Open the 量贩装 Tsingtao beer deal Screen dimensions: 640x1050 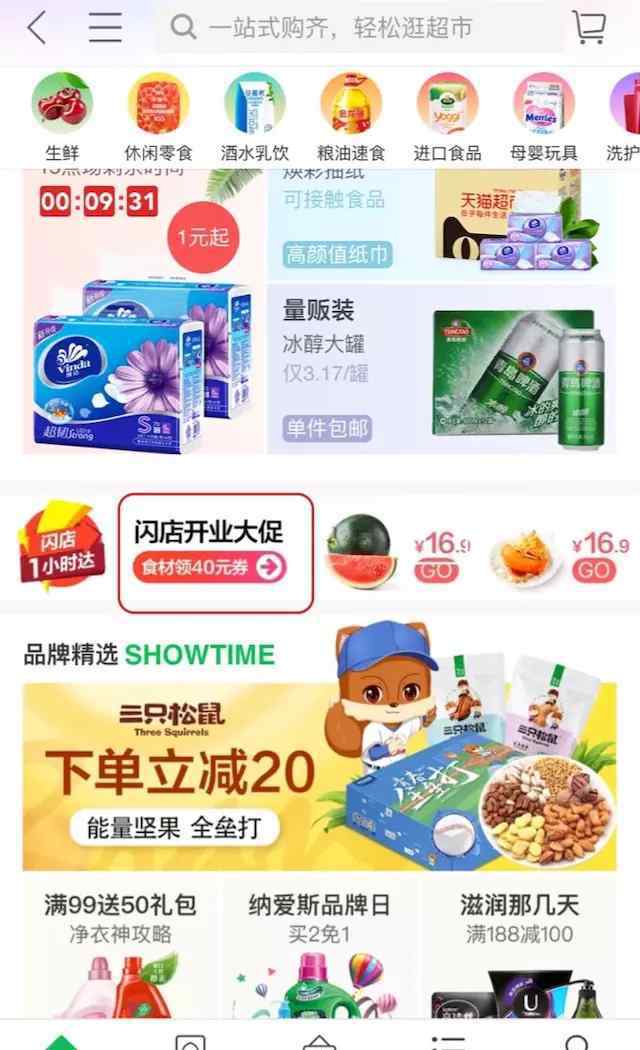point(442,369)
